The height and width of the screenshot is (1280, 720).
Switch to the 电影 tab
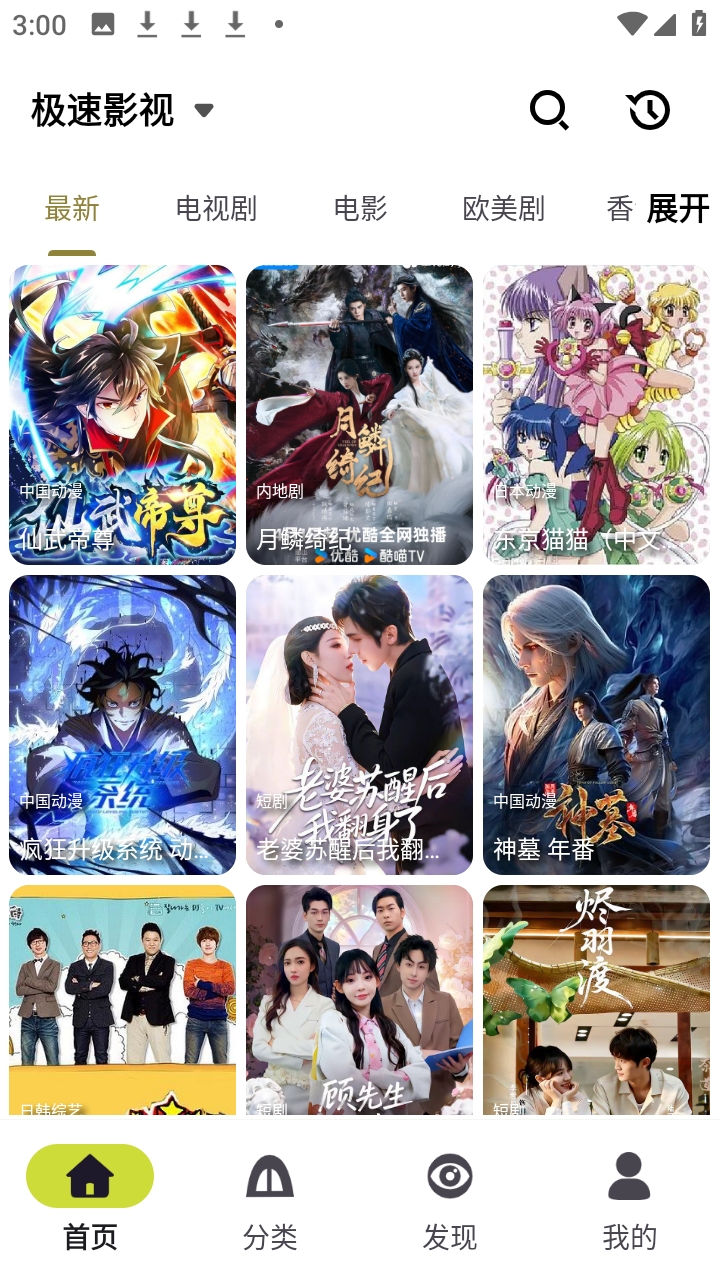click(x=360, y=208)
